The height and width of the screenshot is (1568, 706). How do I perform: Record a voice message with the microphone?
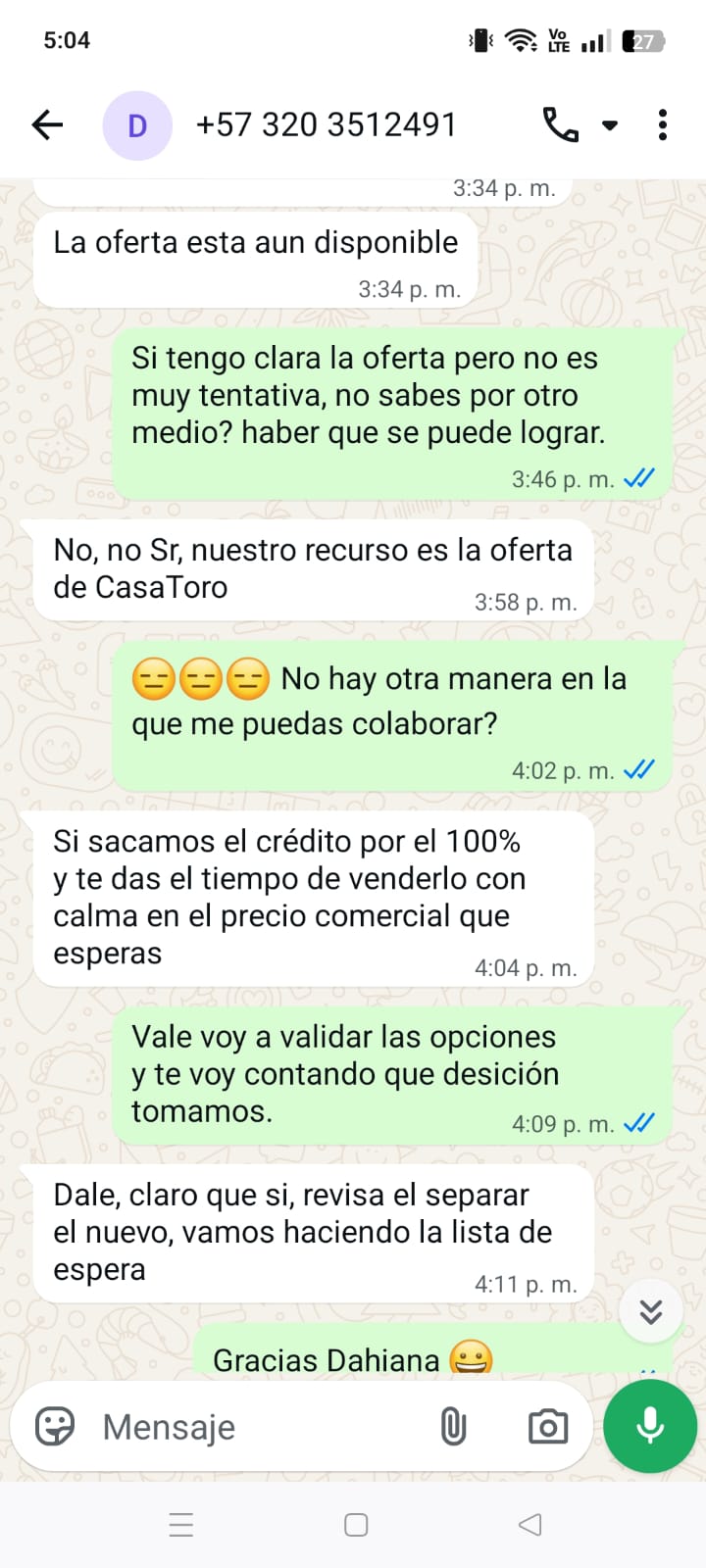tap(650, 1426)
